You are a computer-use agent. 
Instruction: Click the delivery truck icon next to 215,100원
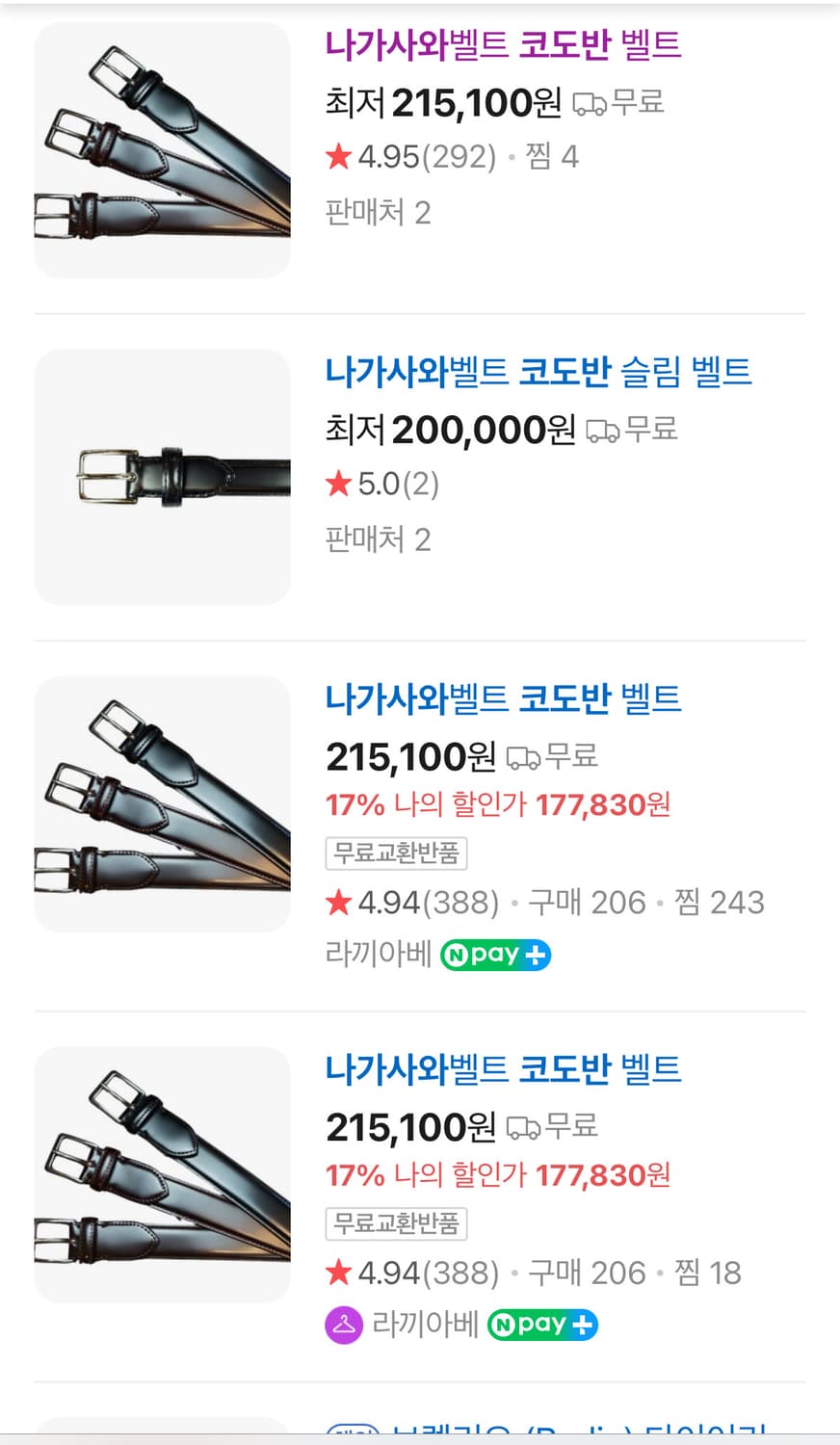pos(589,103)
